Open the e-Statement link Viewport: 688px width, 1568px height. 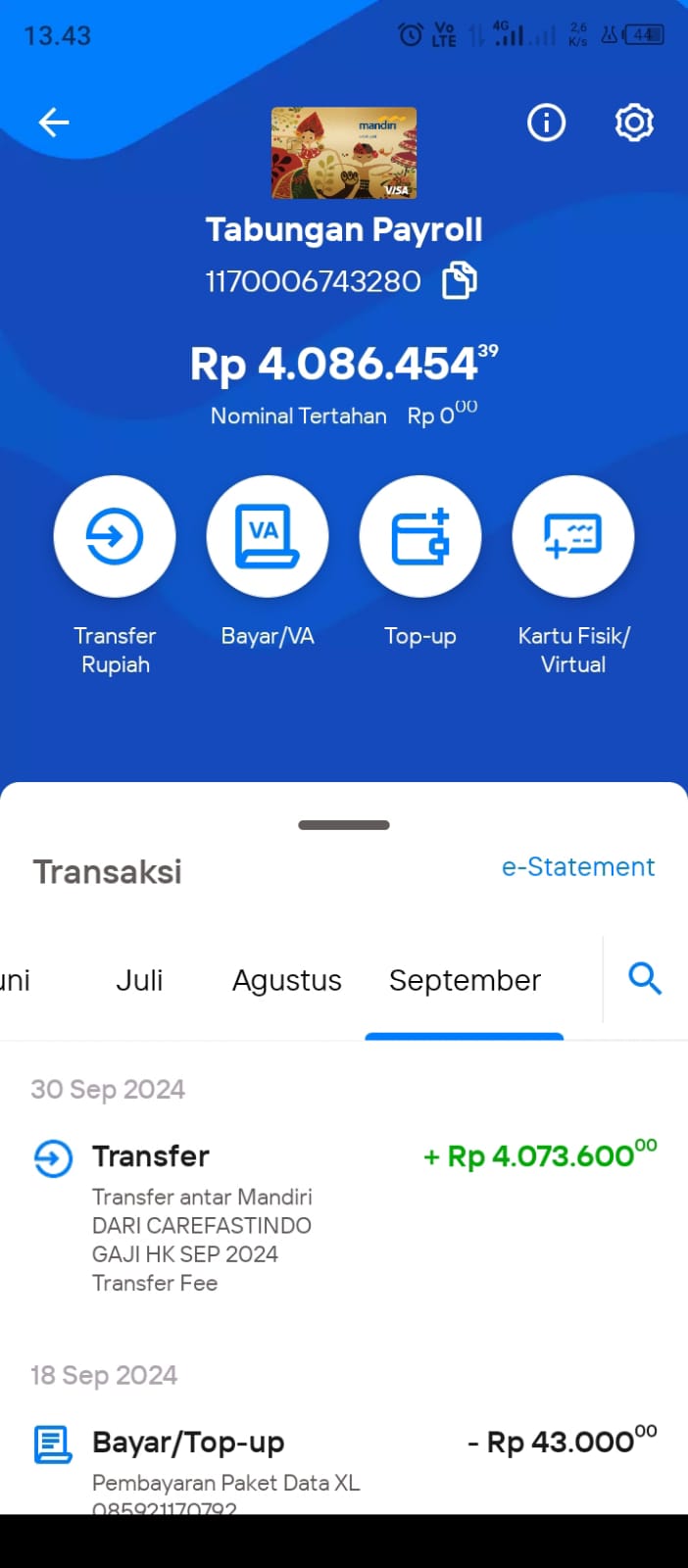coord(578,867)
